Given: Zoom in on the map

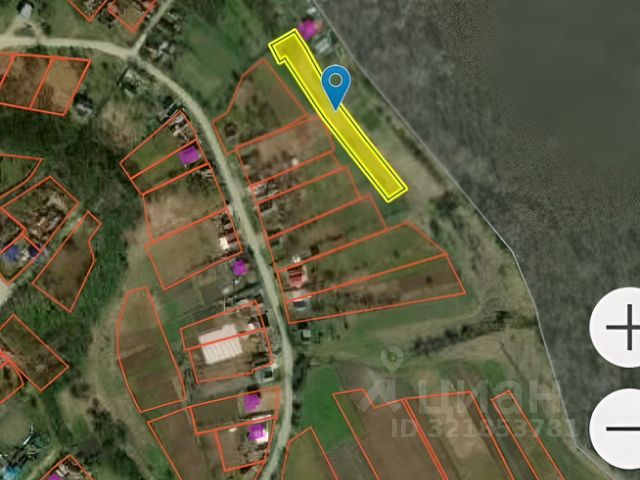Looking at the screenshot, I should click(622, 327).
